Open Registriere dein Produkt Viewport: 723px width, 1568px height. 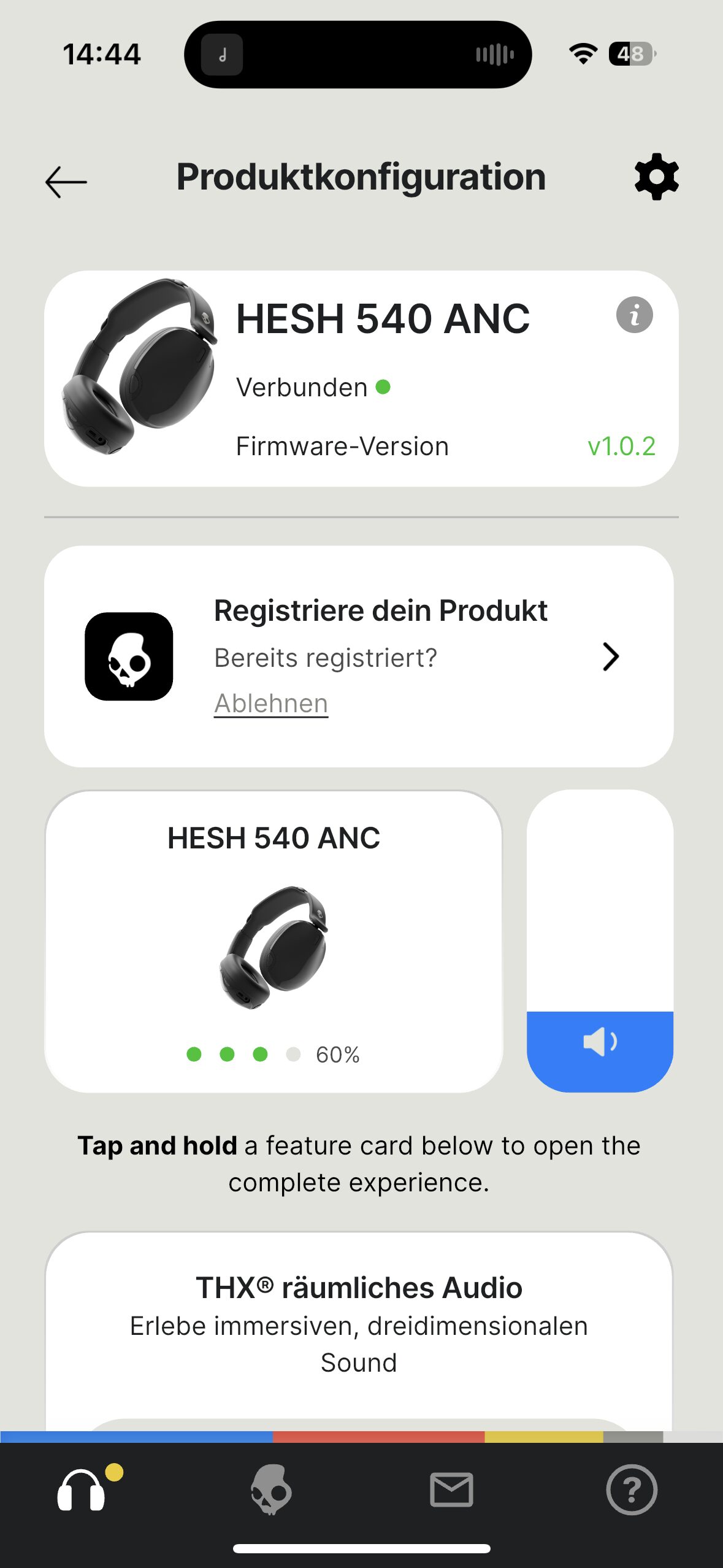[x=610, y=656]
